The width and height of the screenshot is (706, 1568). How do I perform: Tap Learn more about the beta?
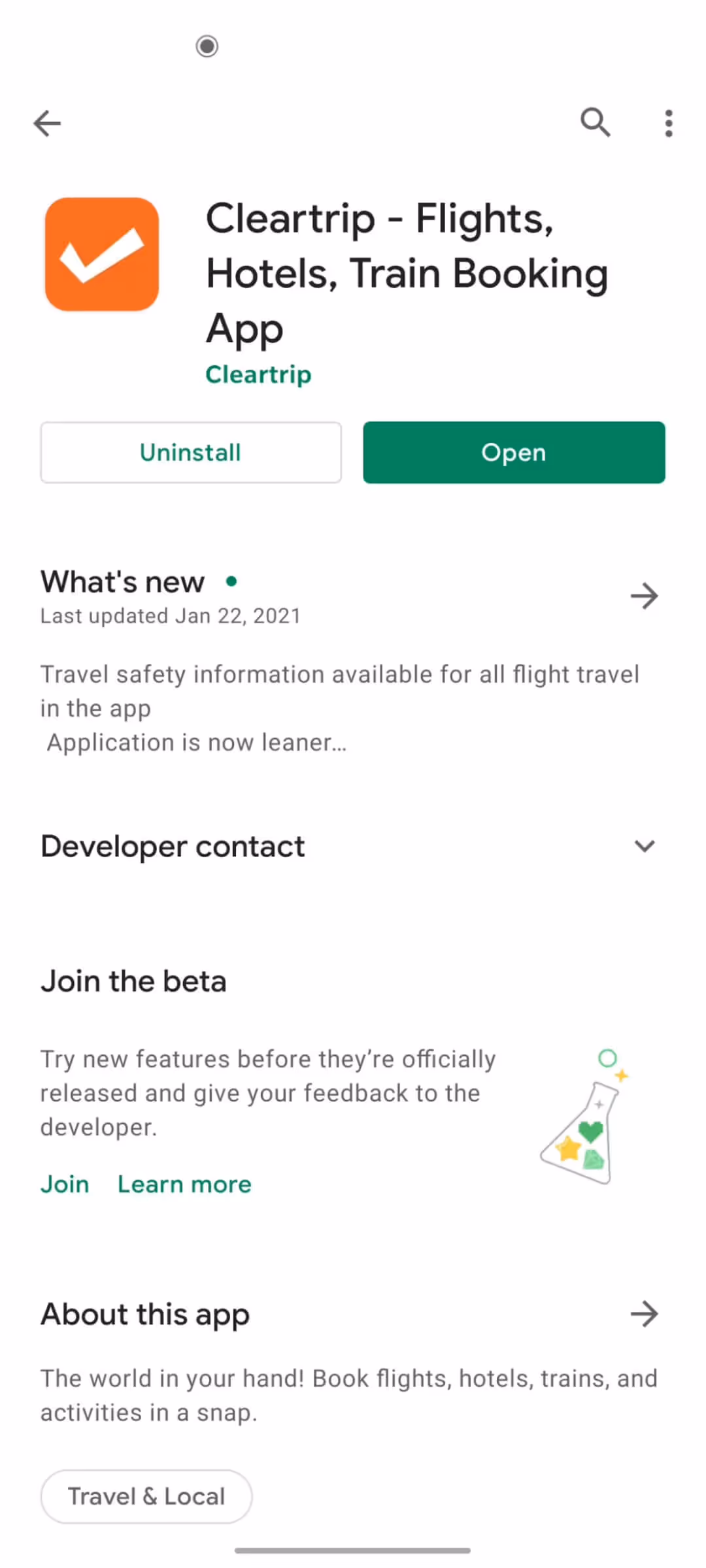pos(184,1184)
